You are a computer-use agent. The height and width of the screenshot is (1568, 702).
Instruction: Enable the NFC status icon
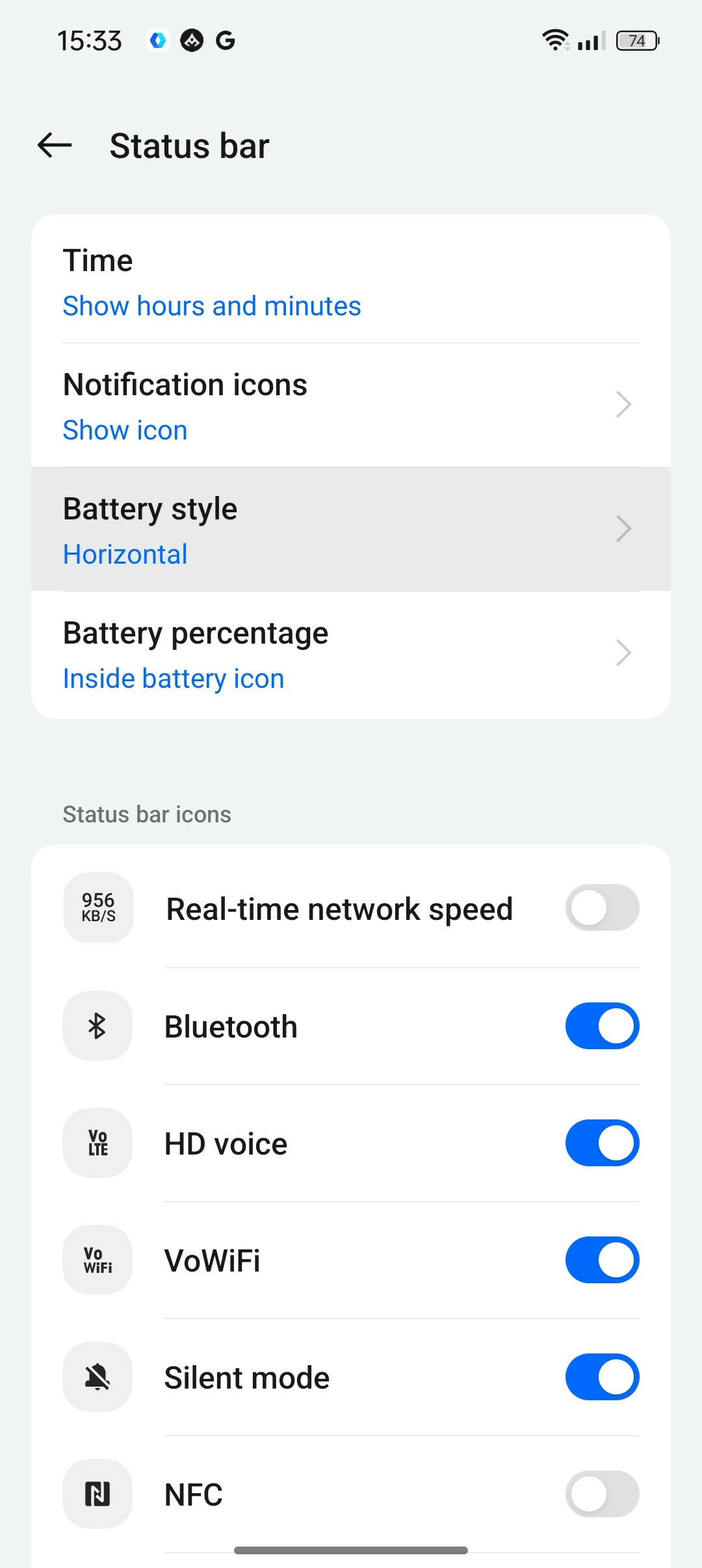pyautogui.click(x=602, y=1494)
